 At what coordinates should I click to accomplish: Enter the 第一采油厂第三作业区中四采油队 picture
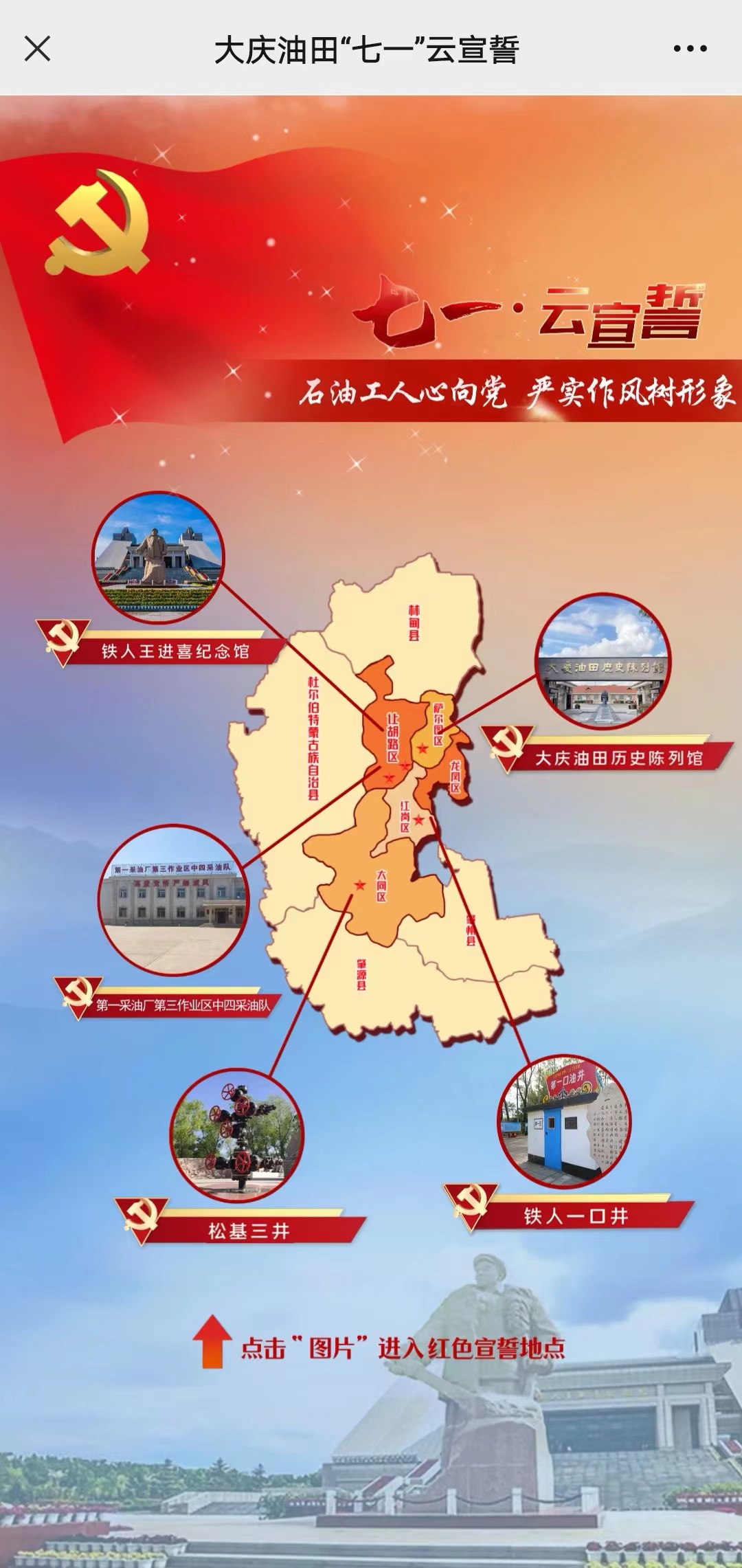(x=173, y=900)
